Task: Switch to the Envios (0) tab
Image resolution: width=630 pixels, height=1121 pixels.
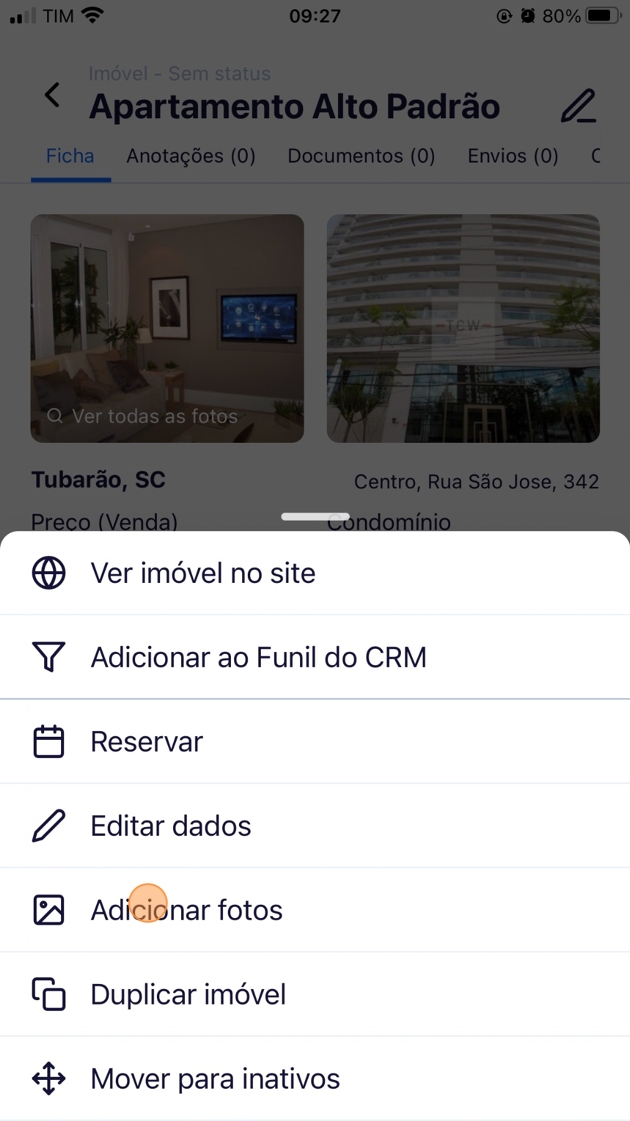Action: (x=513, y=156)
